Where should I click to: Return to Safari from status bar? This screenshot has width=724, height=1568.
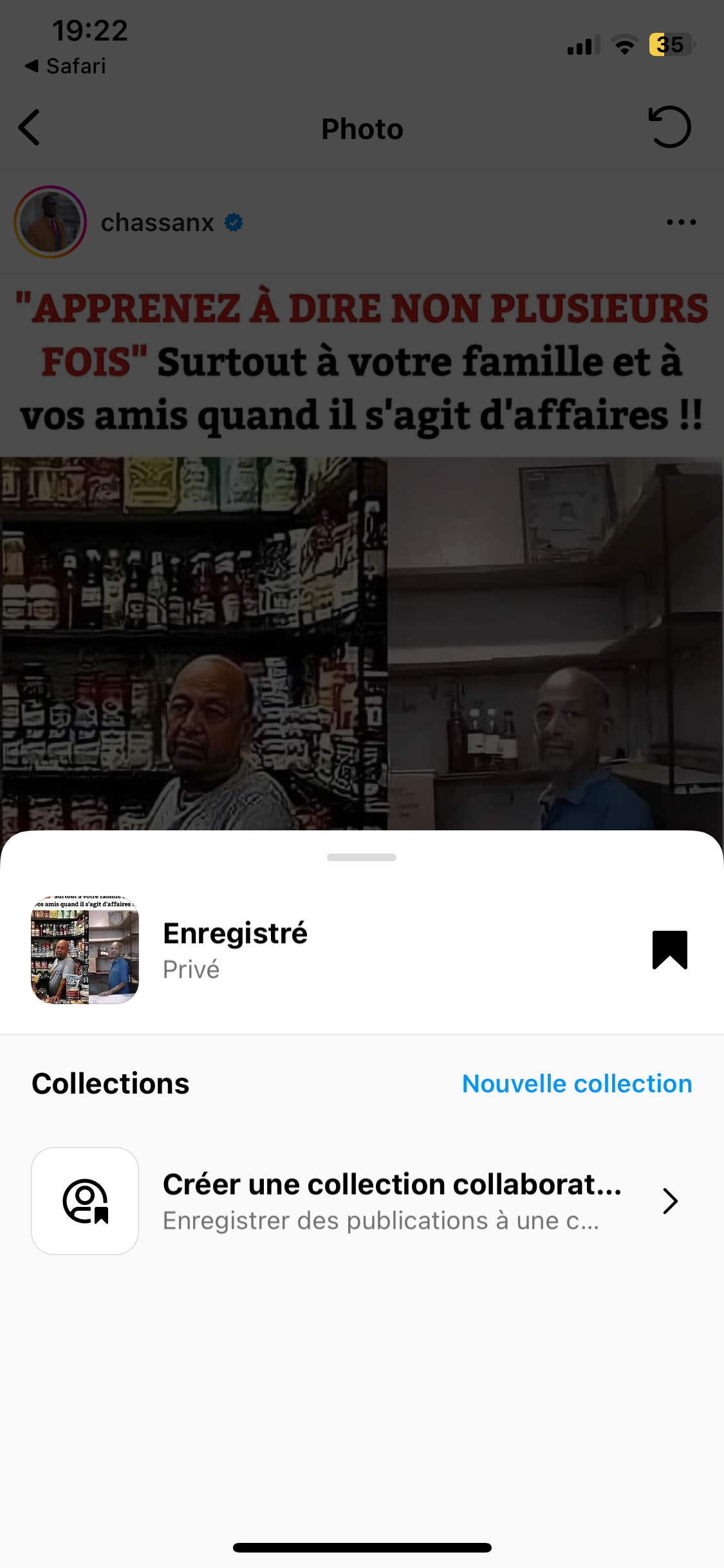click(x=66, y=66)
